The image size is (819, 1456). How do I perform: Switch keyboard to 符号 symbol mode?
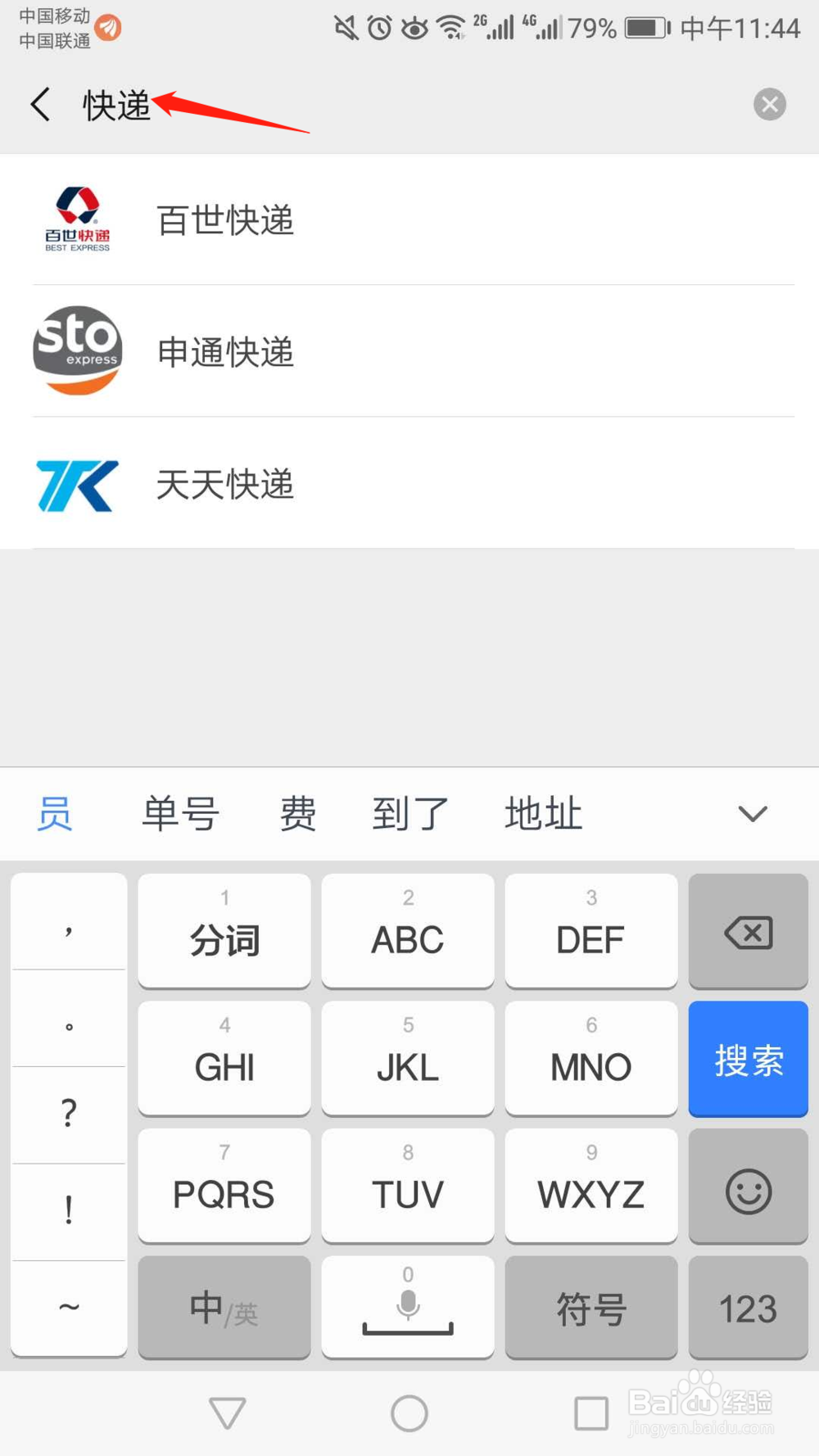pos(591,1308)
